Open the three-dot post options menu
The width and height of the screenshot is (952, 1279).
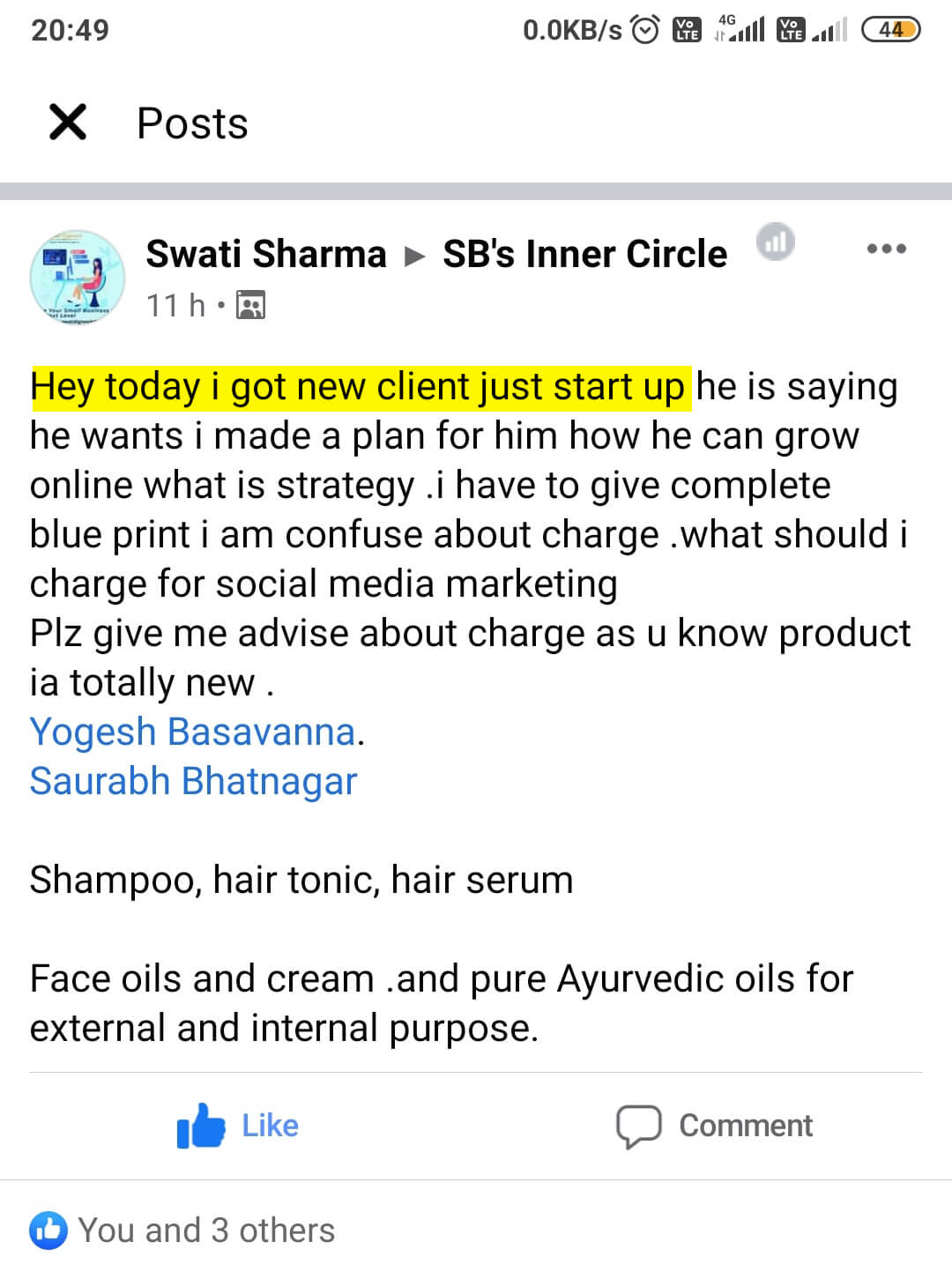point(887,249)
